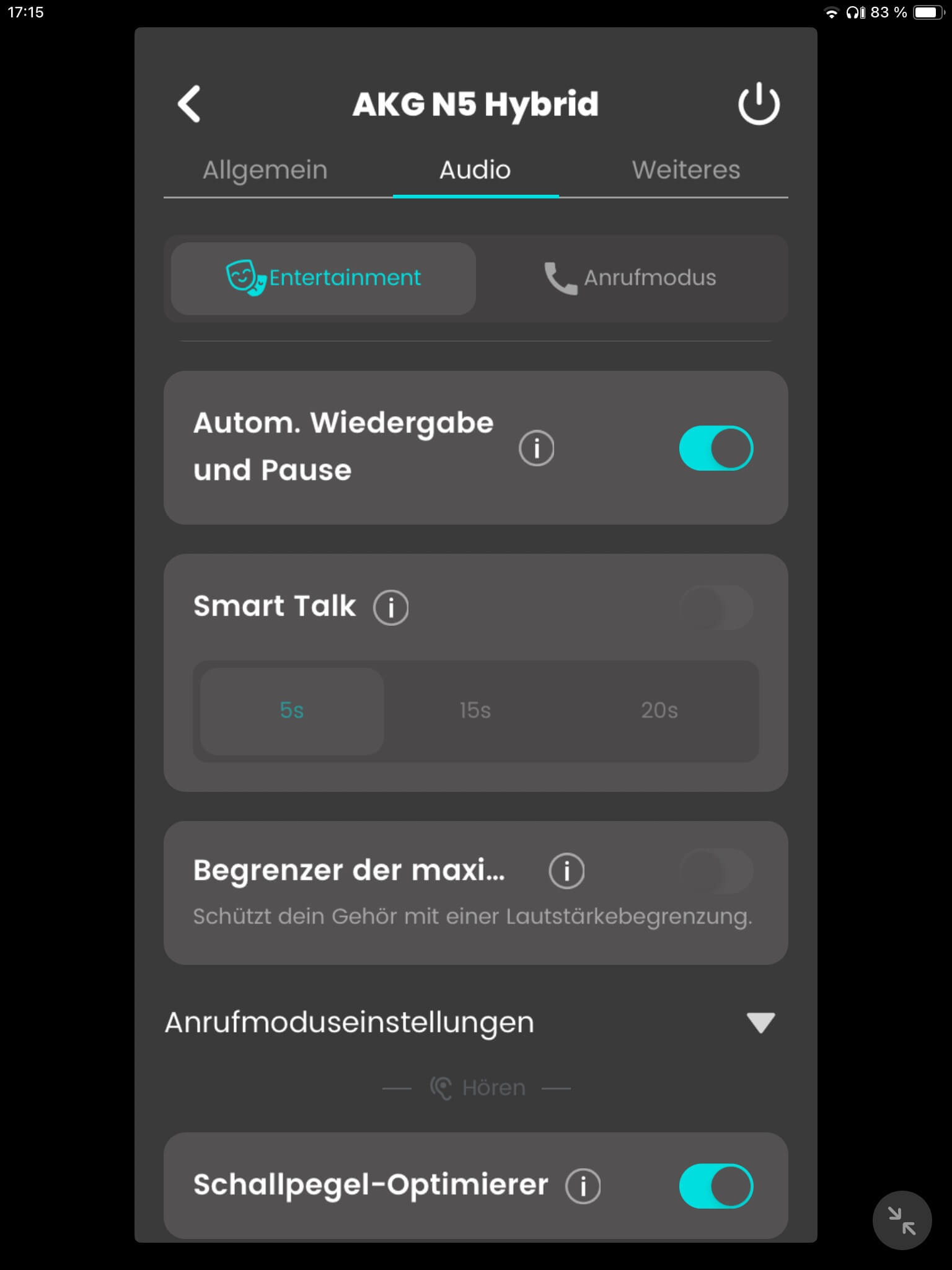
Task: Show info for Autom. Wiedergabe und Pause
Action: (536, 448)
